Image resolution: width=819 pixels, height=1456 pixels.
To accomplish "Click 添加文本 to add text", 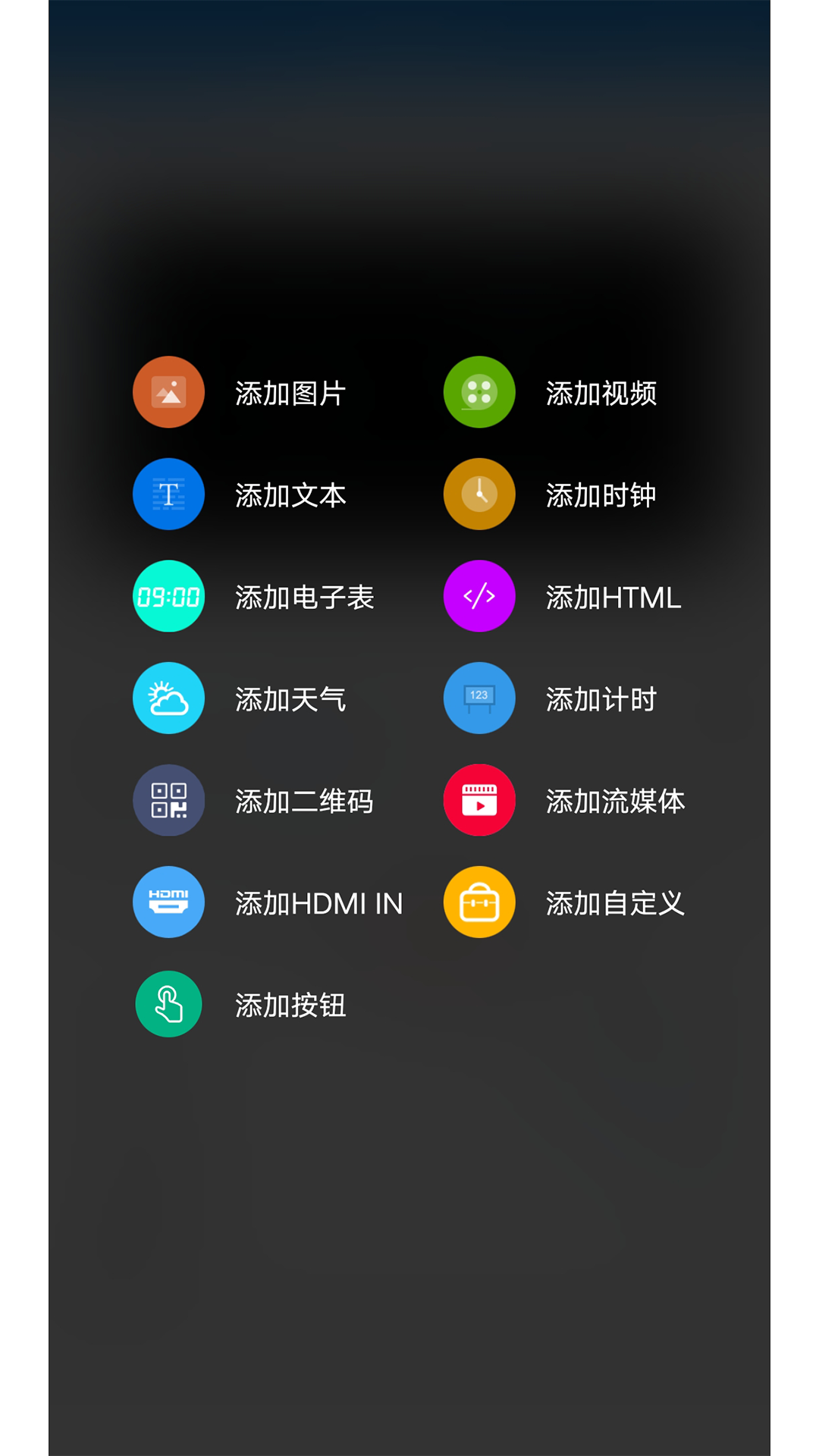I will pos(290,495).
